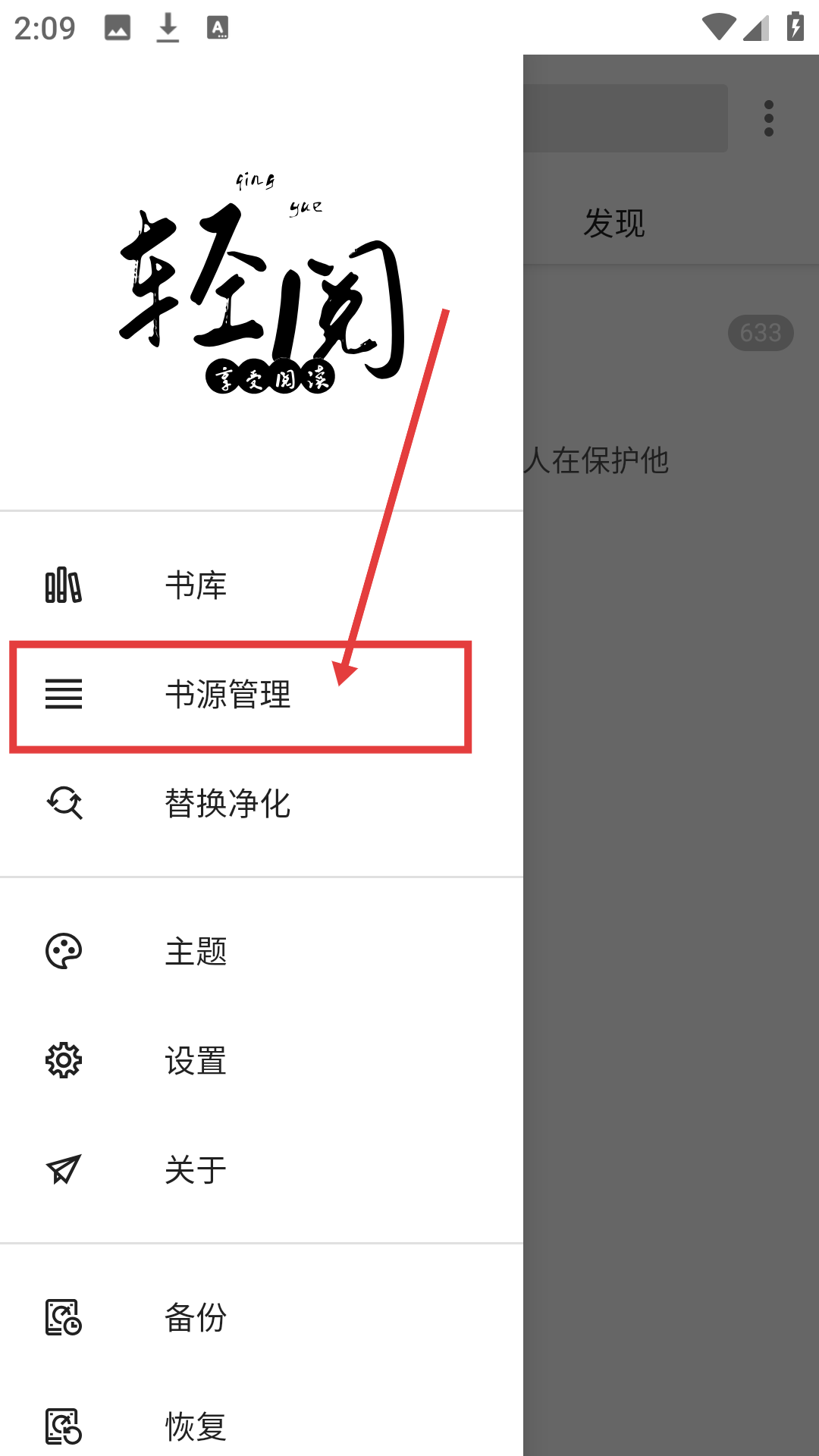Open 书源管理 in the drawer

tap(227, 695)
